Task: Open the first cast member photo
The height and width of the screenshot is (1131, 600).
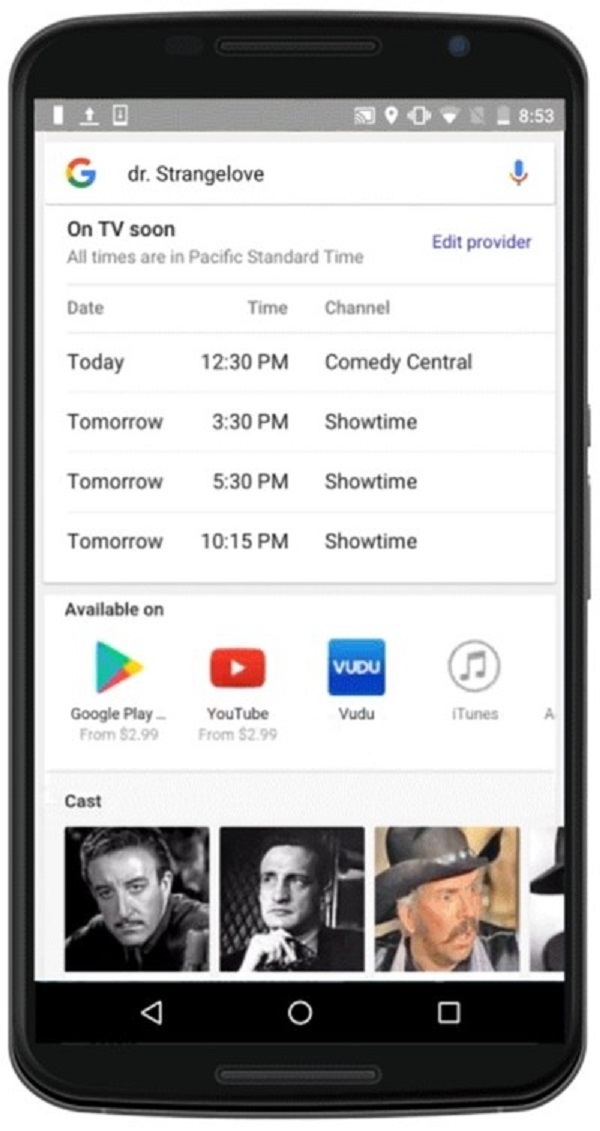Action: pos(137,898)
